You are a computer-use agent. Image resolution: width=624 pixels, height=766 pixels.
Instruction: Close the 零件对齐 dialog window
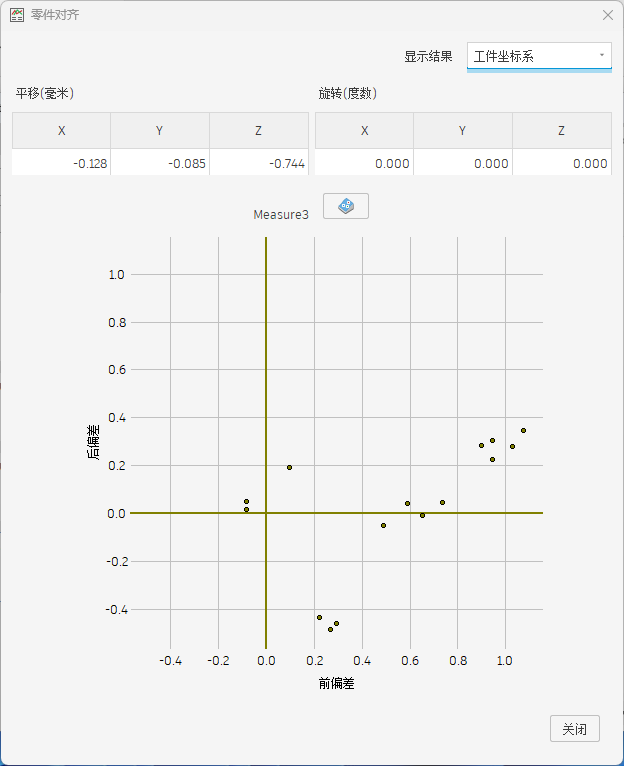(x=607, y=15)
